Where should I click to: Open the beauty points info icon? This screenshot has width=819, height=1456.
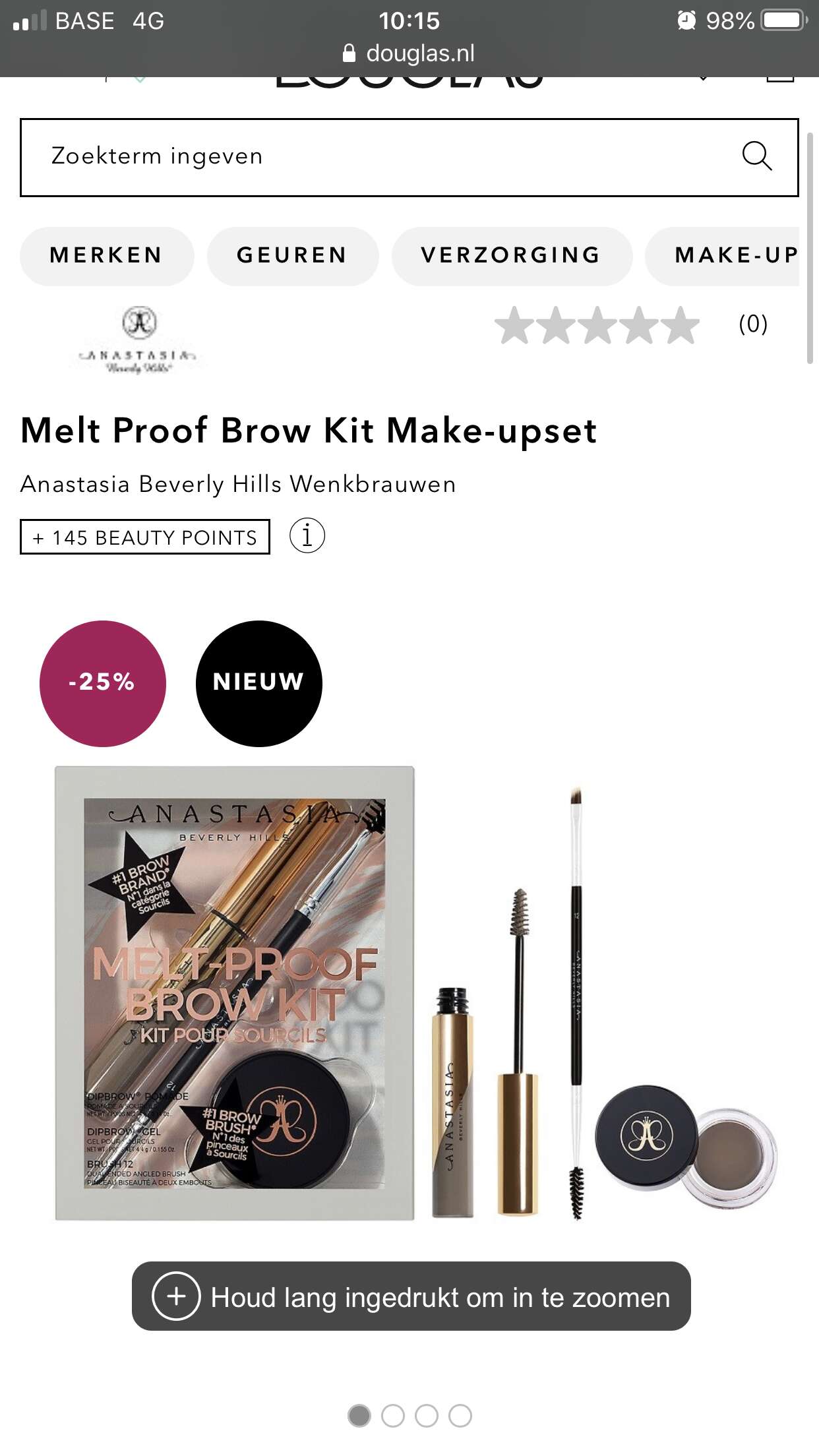click(x=307, y=535)
